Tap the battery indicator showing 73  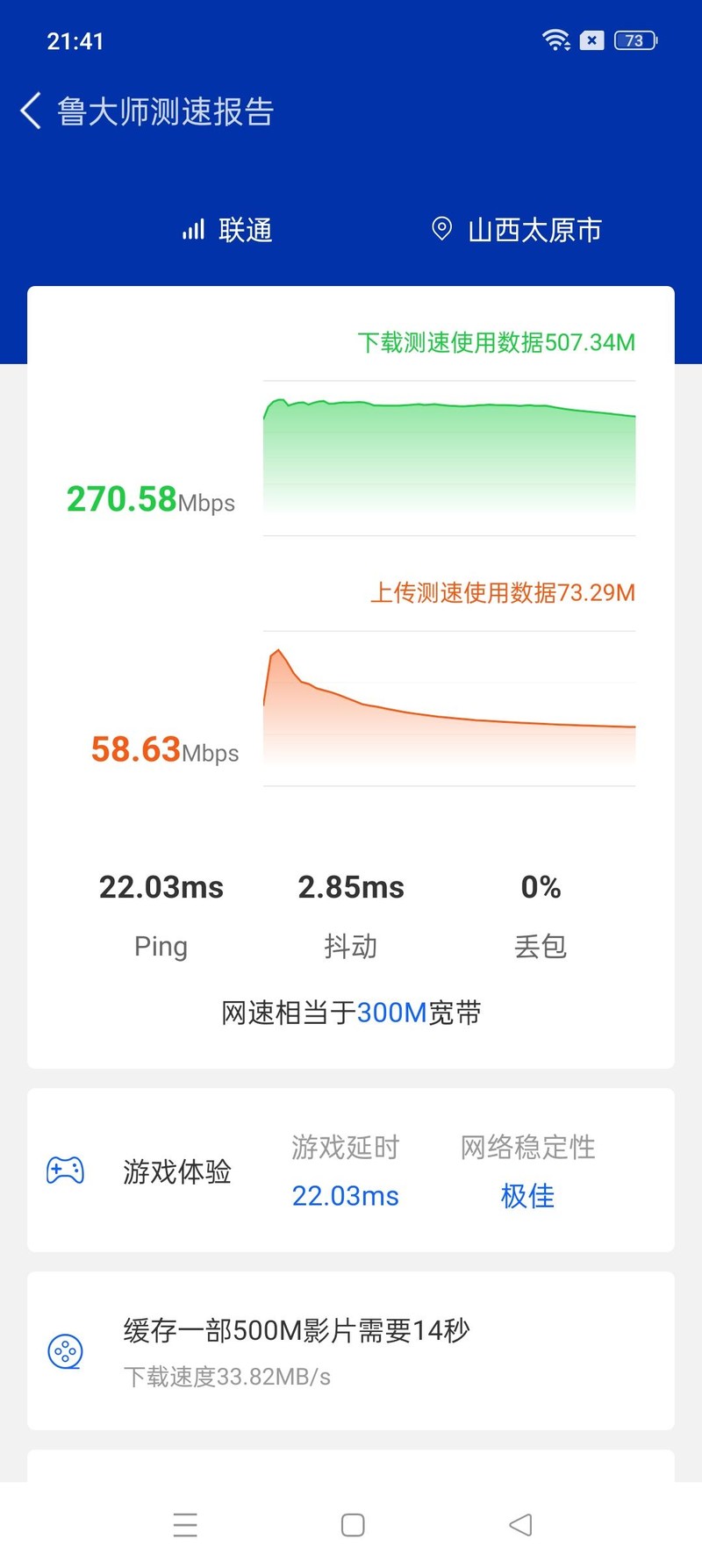coord(634,40)
